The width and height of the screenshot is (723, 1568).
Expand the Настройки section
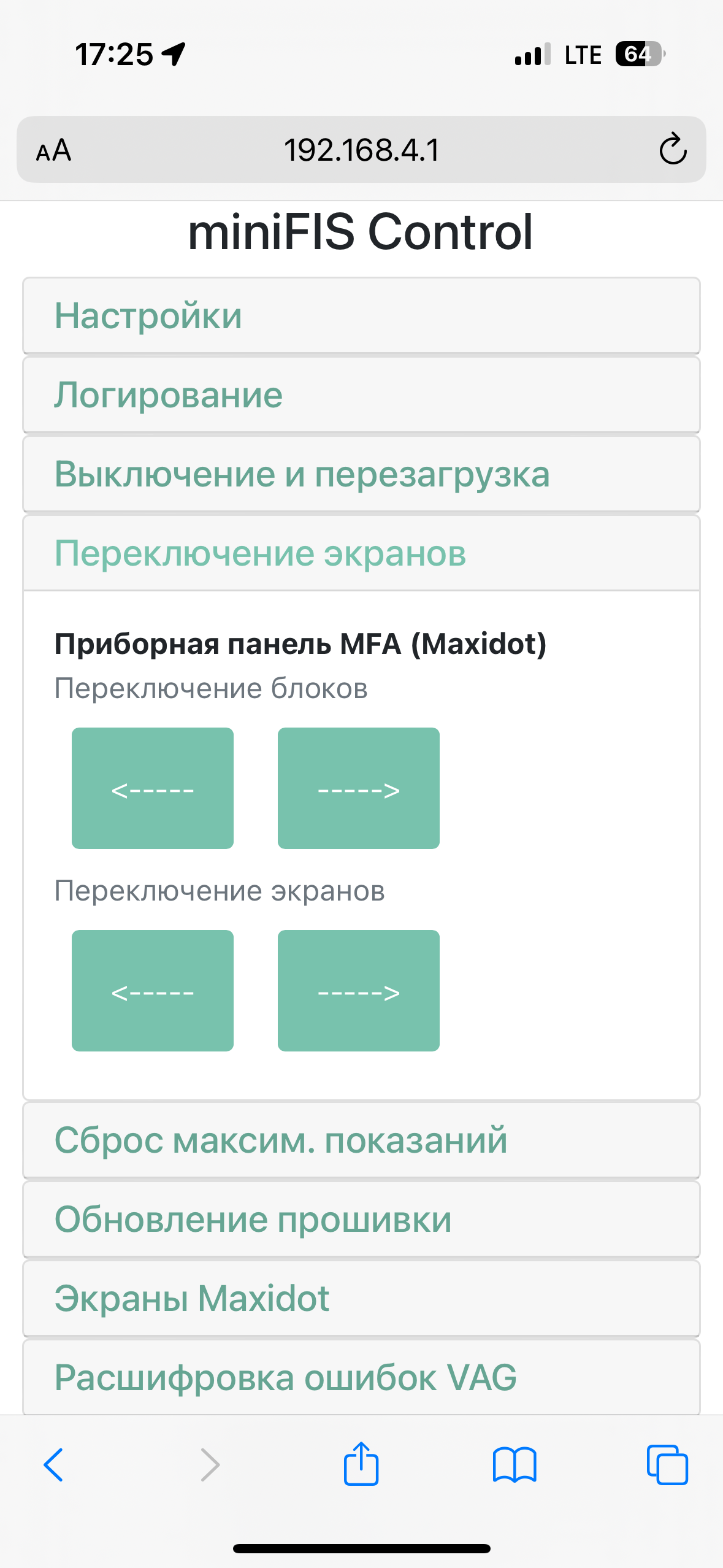point(361,316)
